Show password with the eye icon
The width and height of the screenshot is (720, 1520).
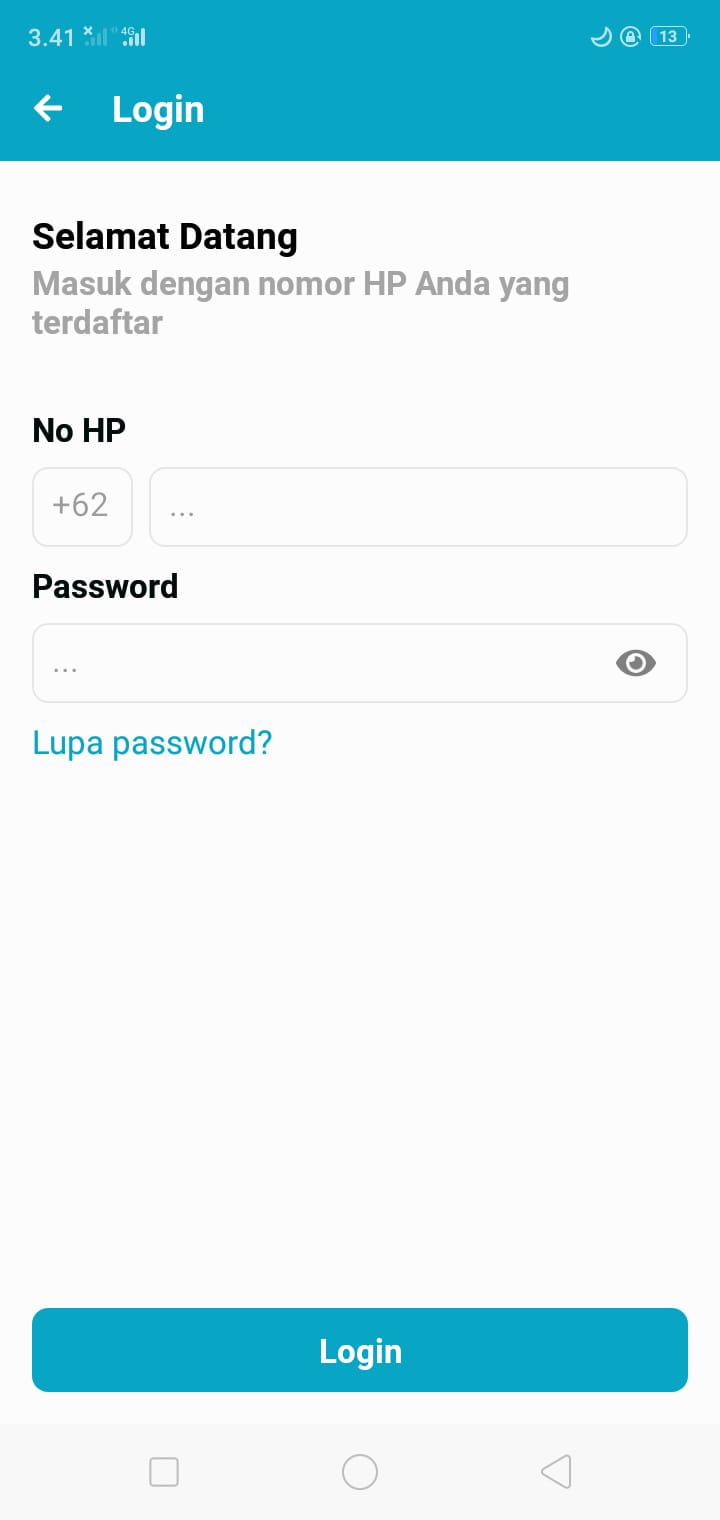[x=636, y=663]
